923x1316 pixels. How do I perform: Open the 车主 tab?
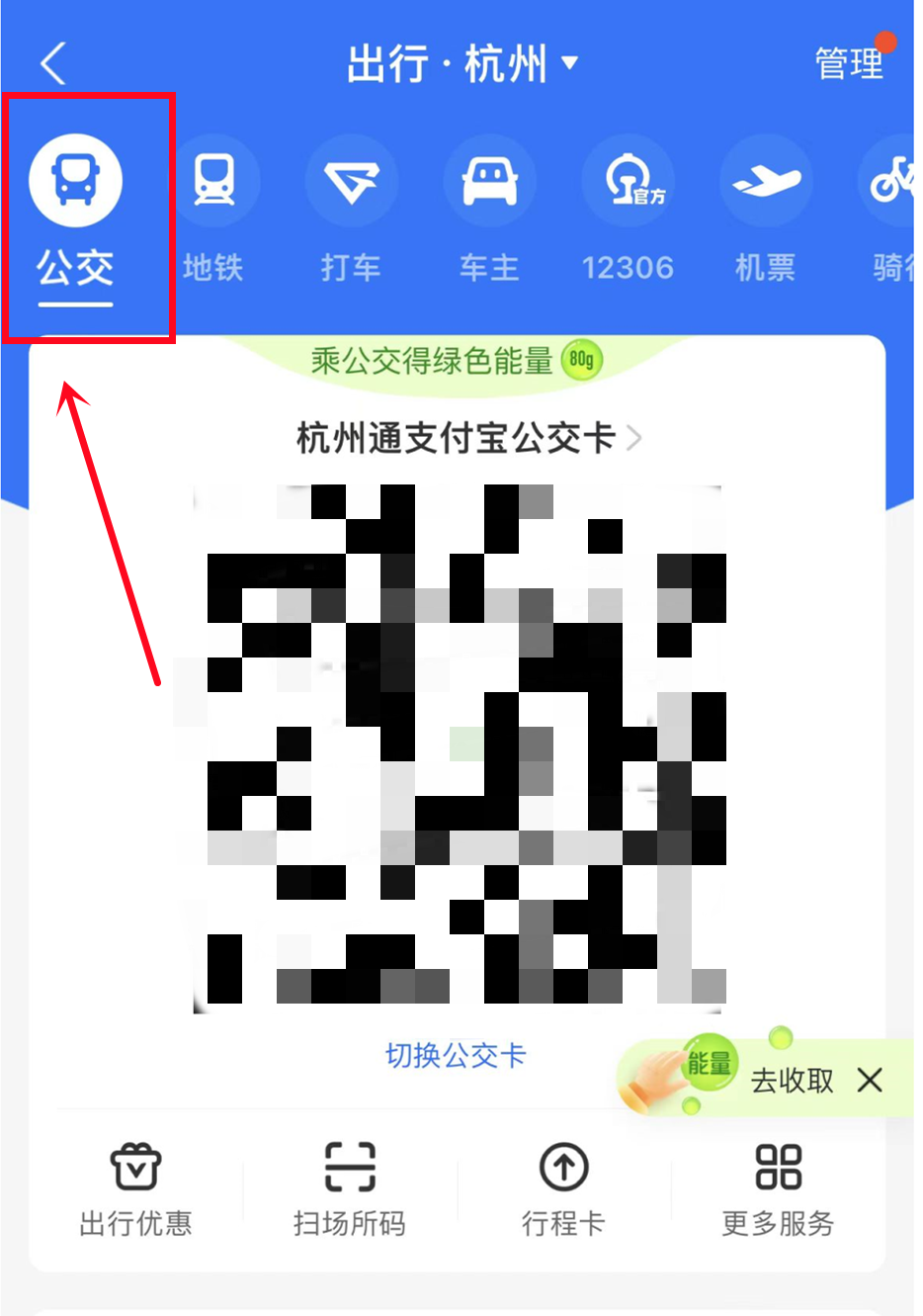click(489, 213)
